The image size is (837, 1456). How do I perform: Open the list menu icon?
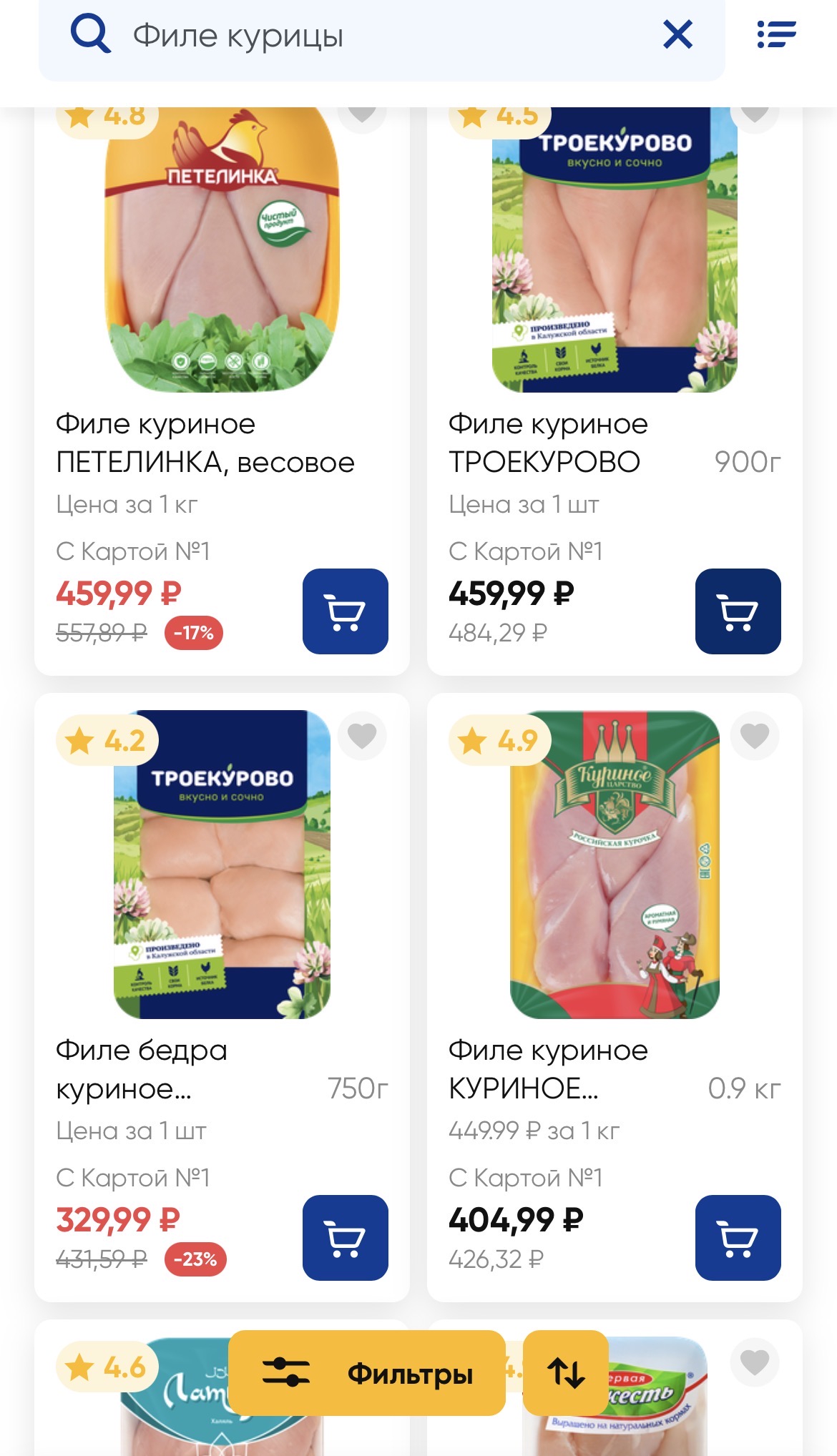point(776,34)
